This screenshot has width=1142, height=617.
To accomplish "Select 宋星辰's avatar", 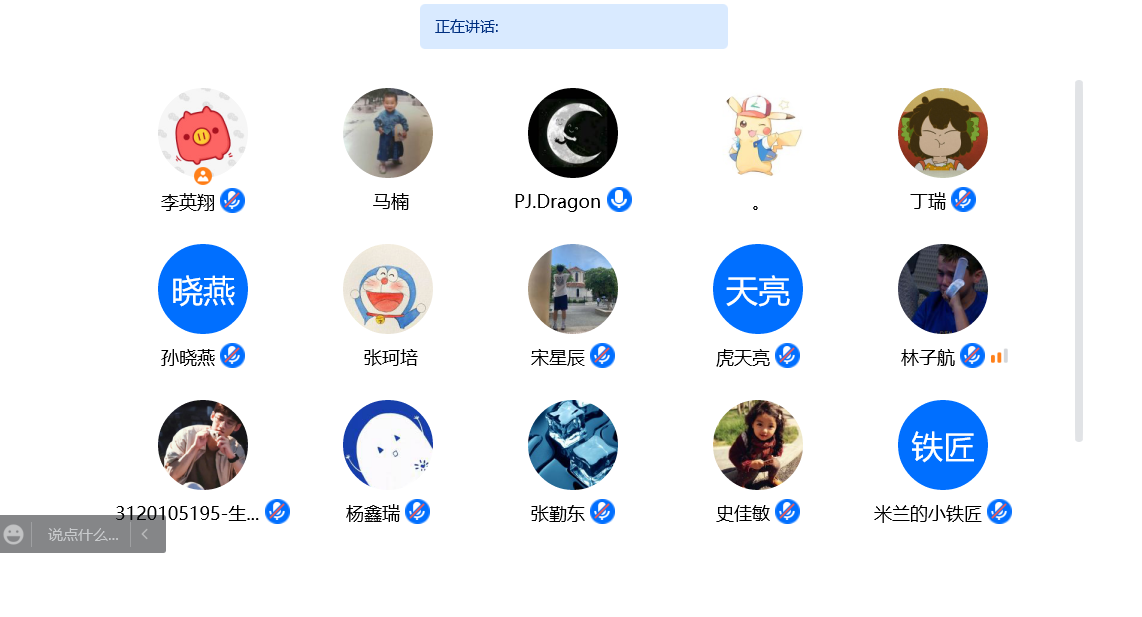I will click(573, 289).
